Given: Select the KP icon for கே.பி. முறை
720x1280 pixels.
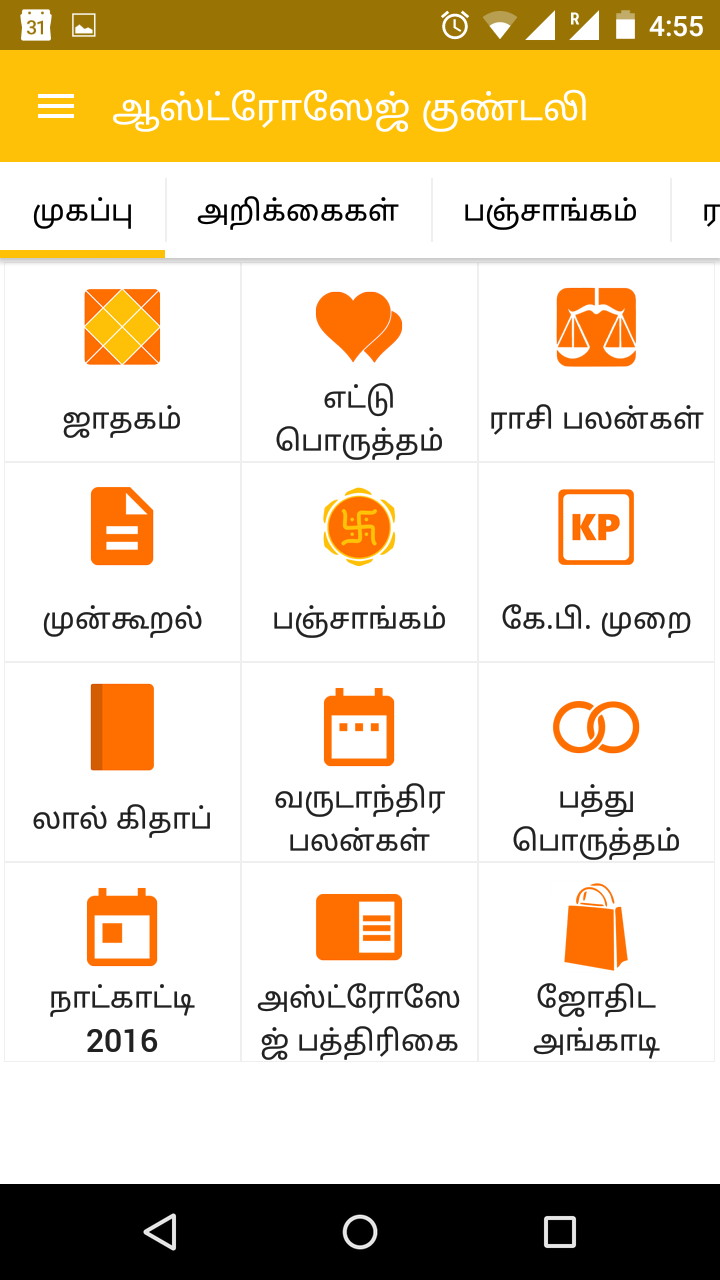Looking at the screenshot, I should point(596,525).
